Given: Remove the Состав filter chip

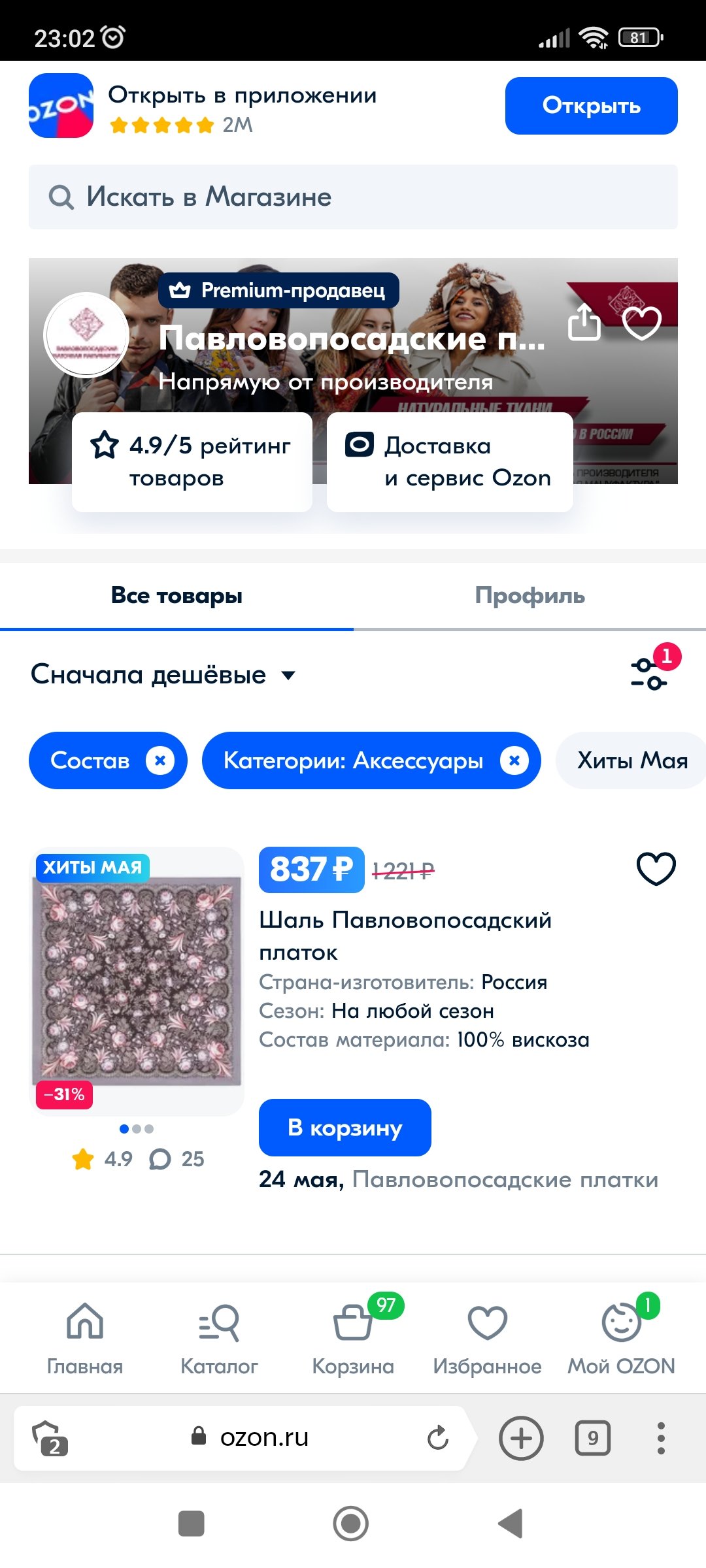Looking at the screenshot, I should 160,760.
